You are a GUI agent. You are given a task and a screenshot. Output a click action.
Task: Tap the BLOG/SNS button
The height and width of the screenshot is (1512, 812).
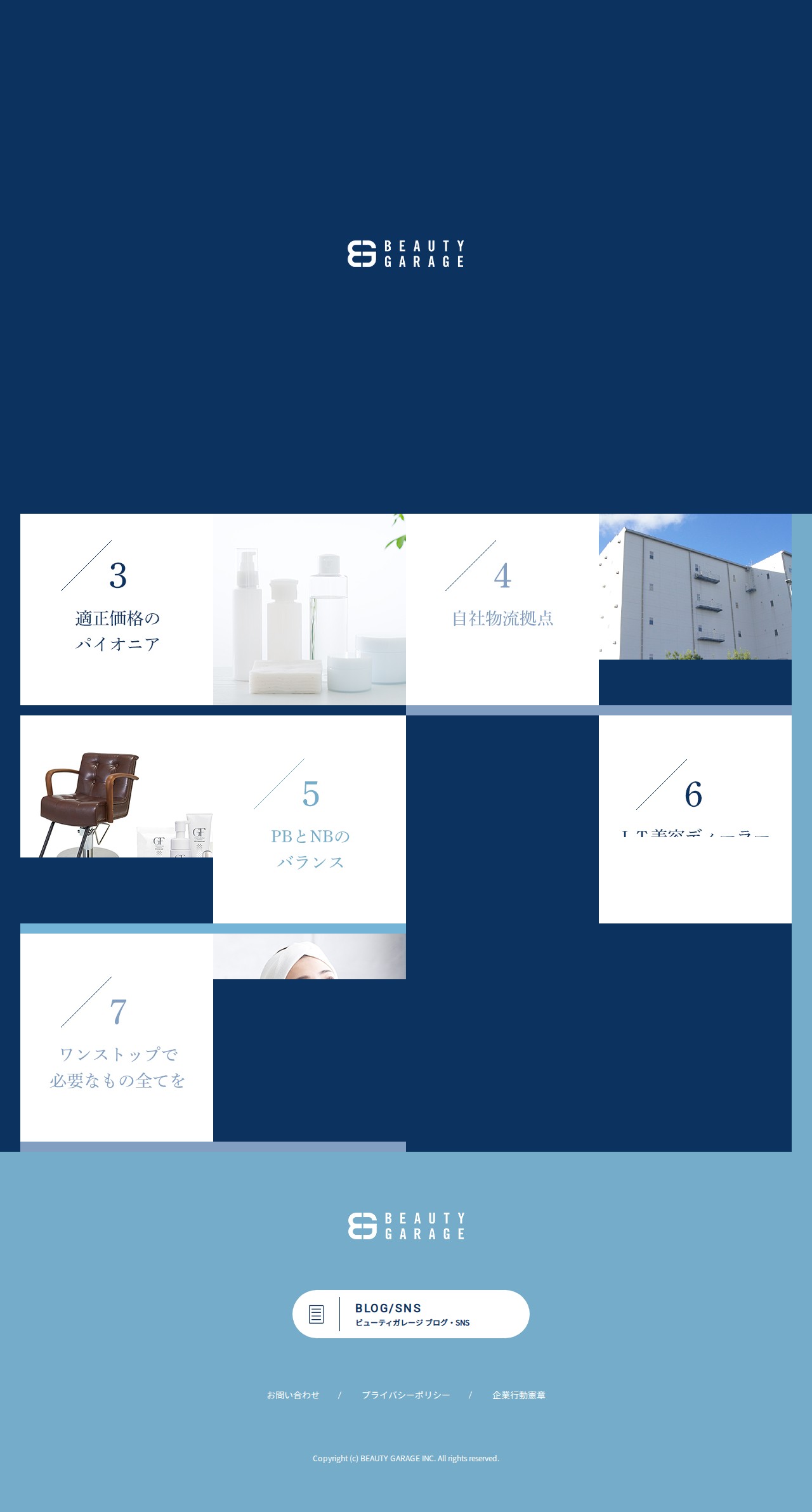(411, 1314)
